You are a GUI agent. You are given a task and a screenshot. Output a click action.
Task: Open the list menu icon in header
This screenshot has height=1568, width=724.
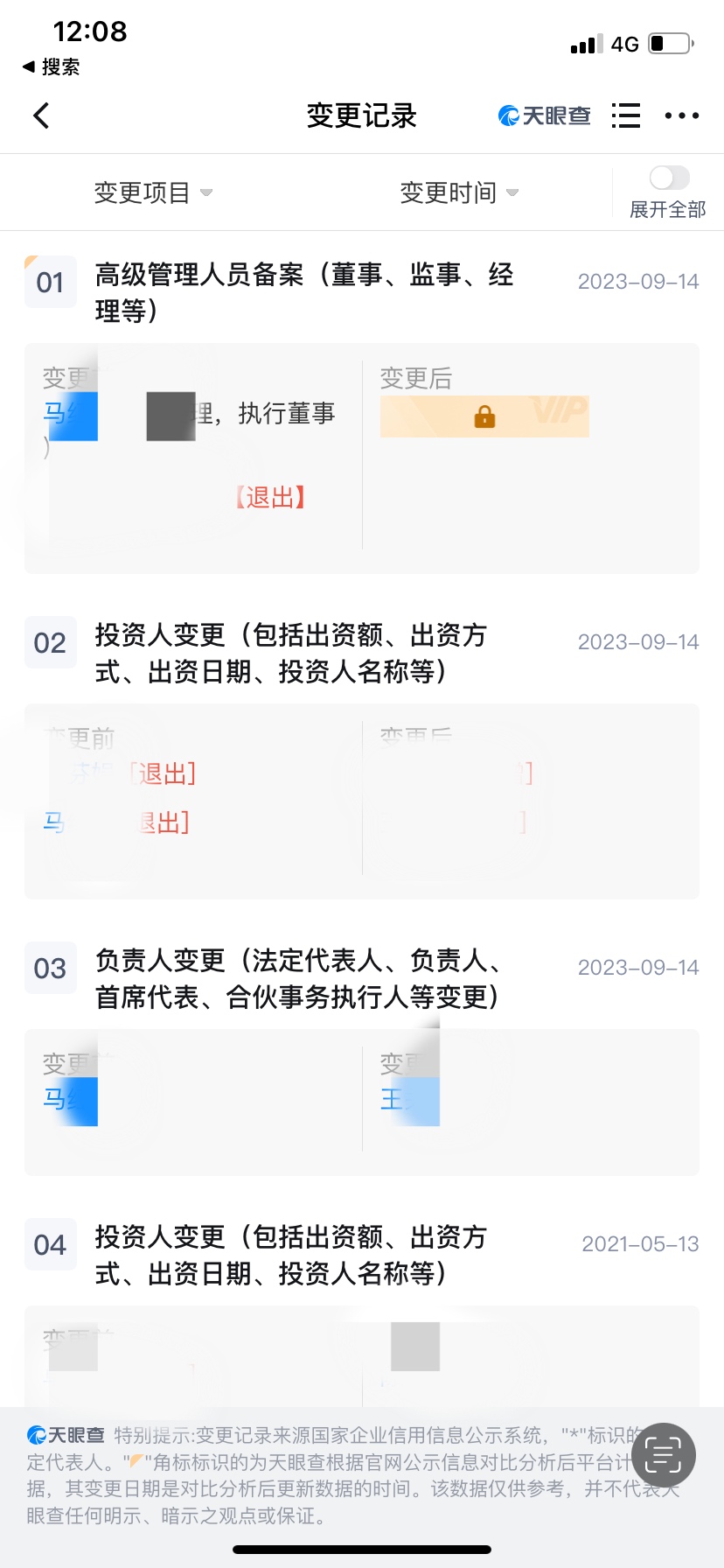[626, 115]
